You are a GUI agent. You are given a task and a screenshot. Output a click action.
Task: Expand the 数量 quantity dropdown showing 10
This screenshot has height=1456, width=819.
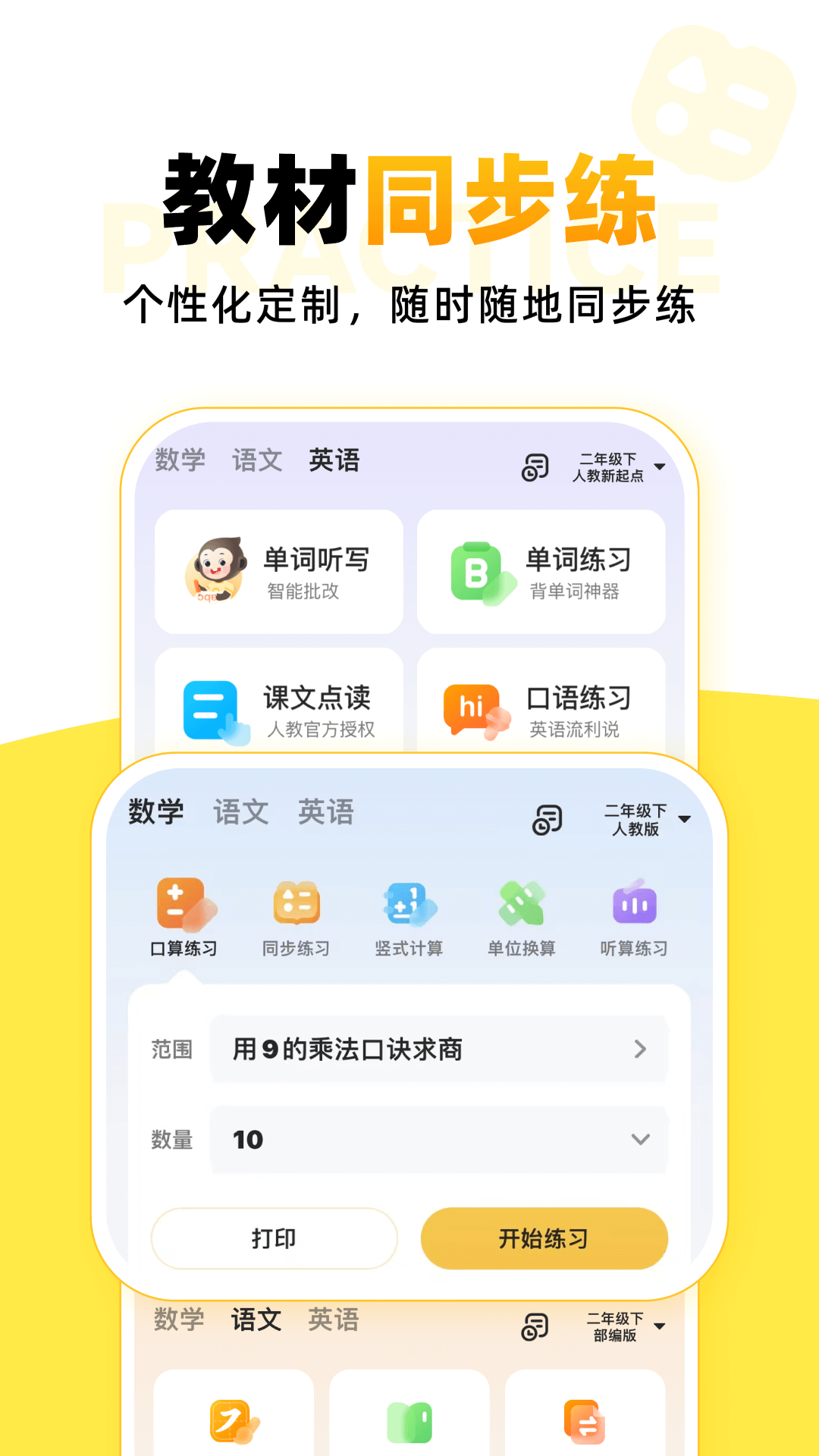(641, 1140)
